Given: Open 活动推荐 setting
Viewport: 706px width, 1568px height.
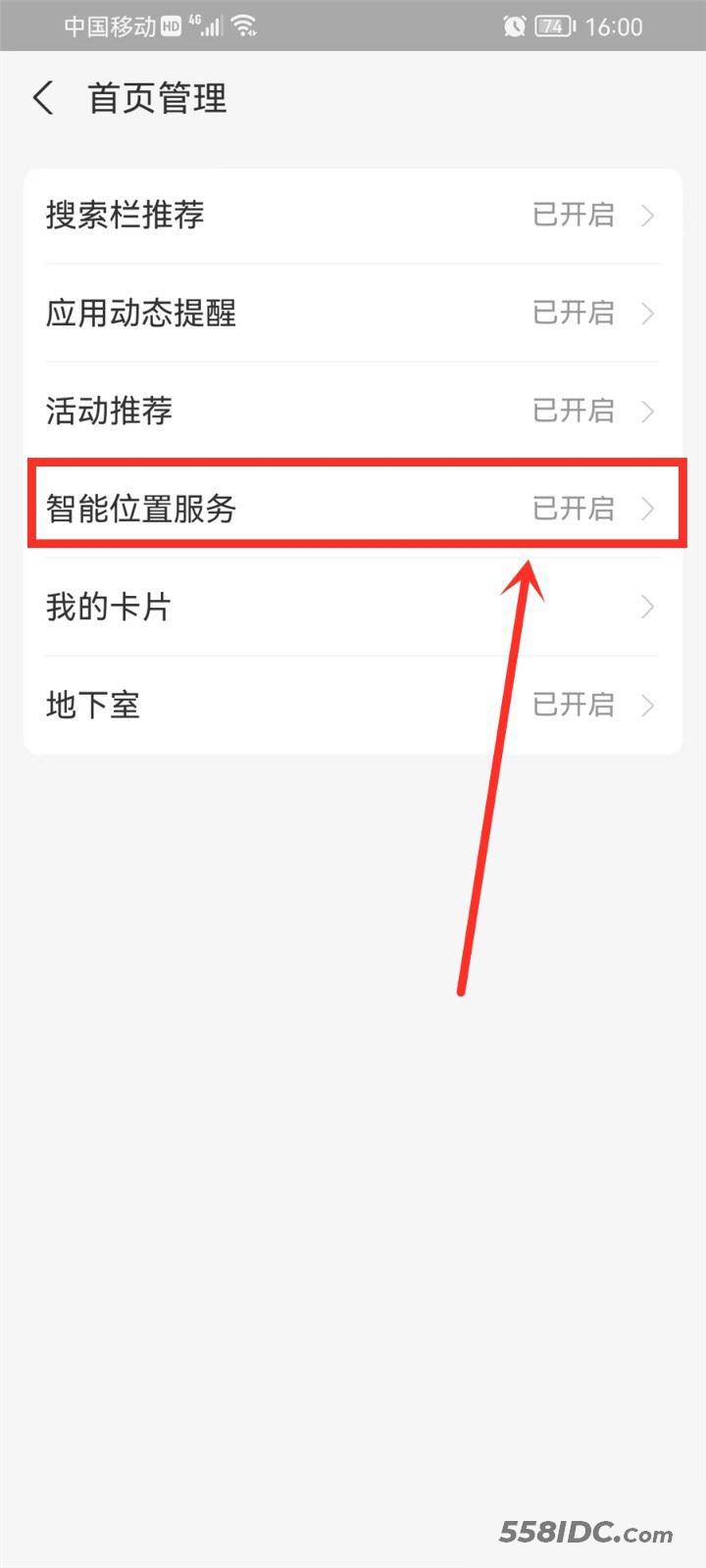Looking at the screenshot, I should (x=353, y=411).
